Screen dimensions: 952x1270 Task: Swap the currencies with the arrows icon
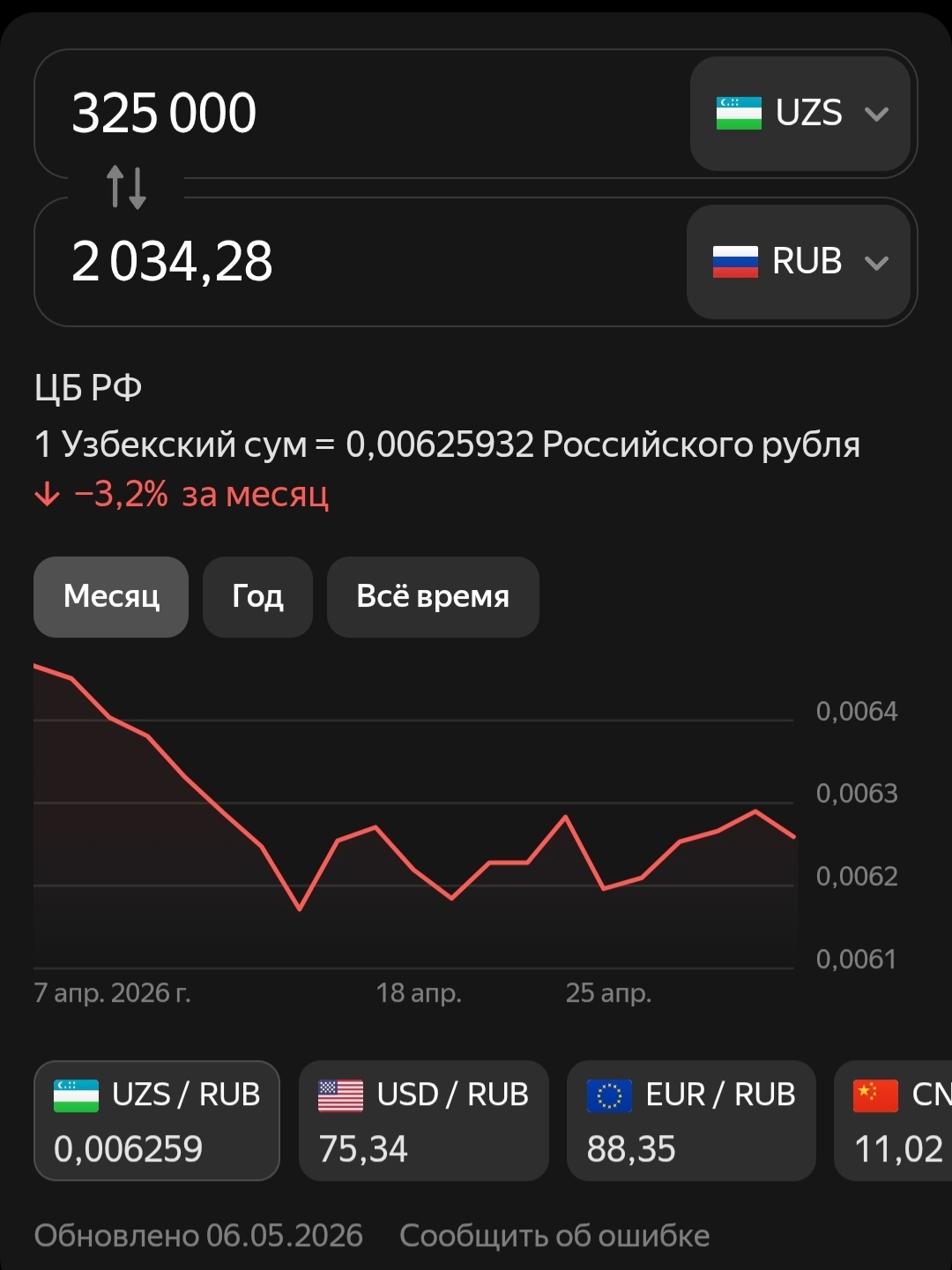pyautogui.click(x=126, y=187)
